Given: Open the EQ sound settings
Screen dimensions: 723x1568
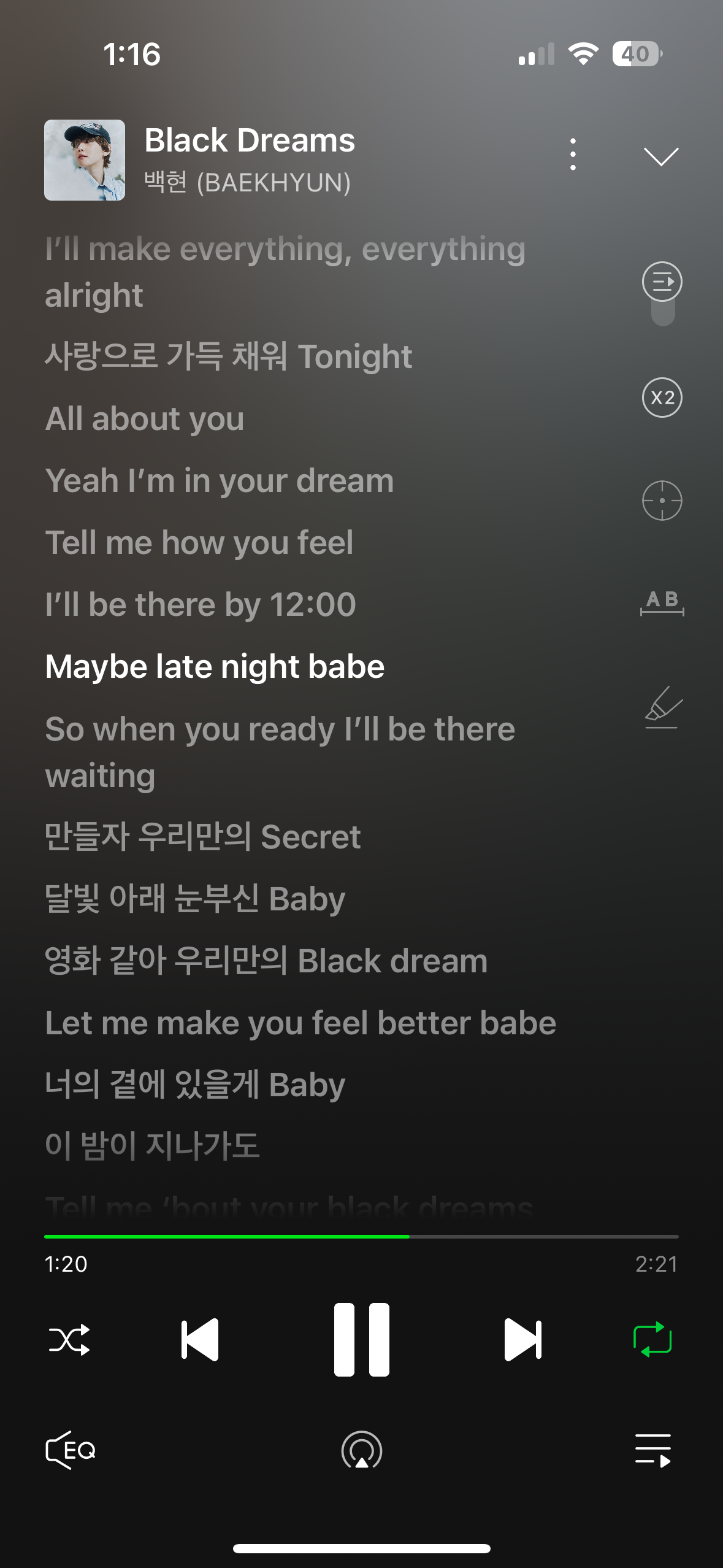Looking at the screenshot, I should coord(71,1450).
